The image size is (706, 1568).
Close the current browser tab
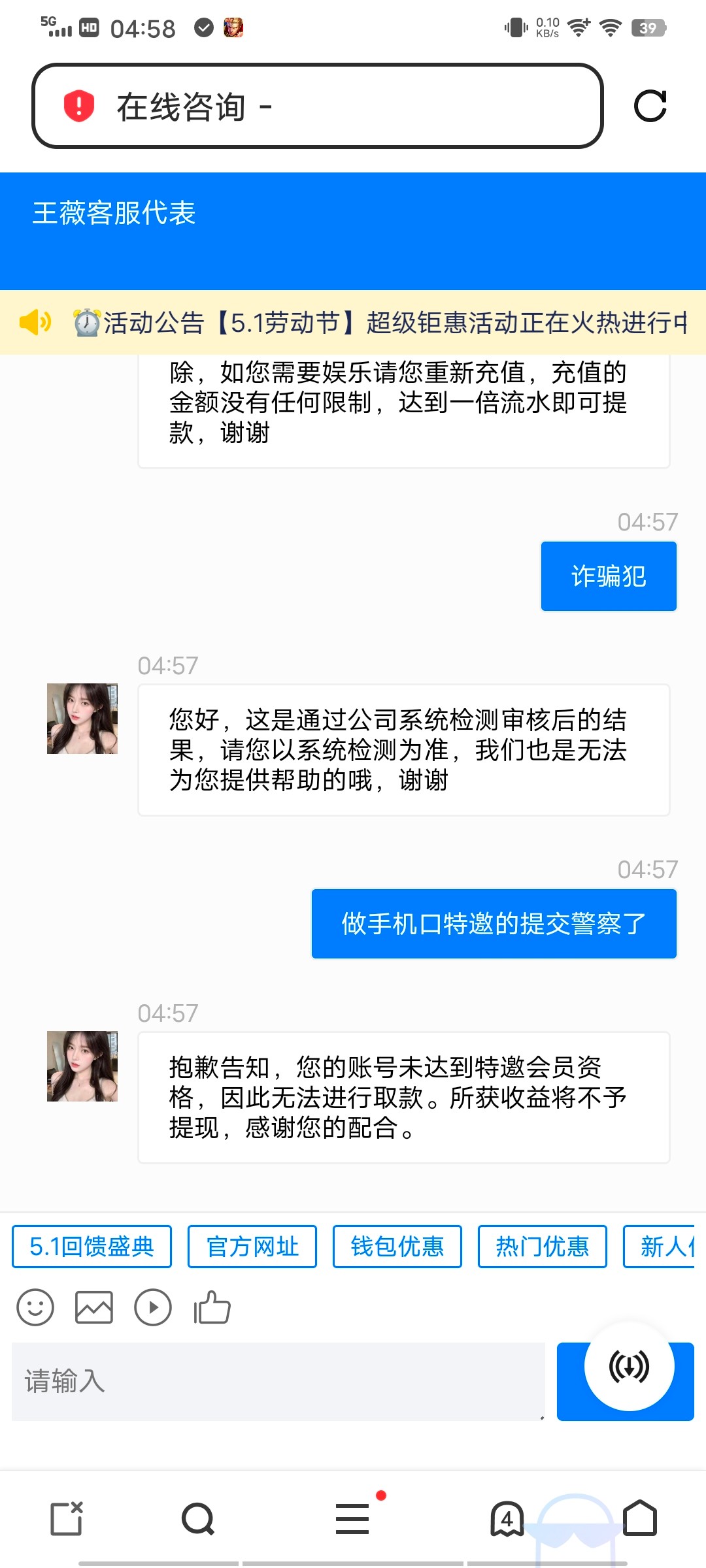click(x=67, y=1518)
